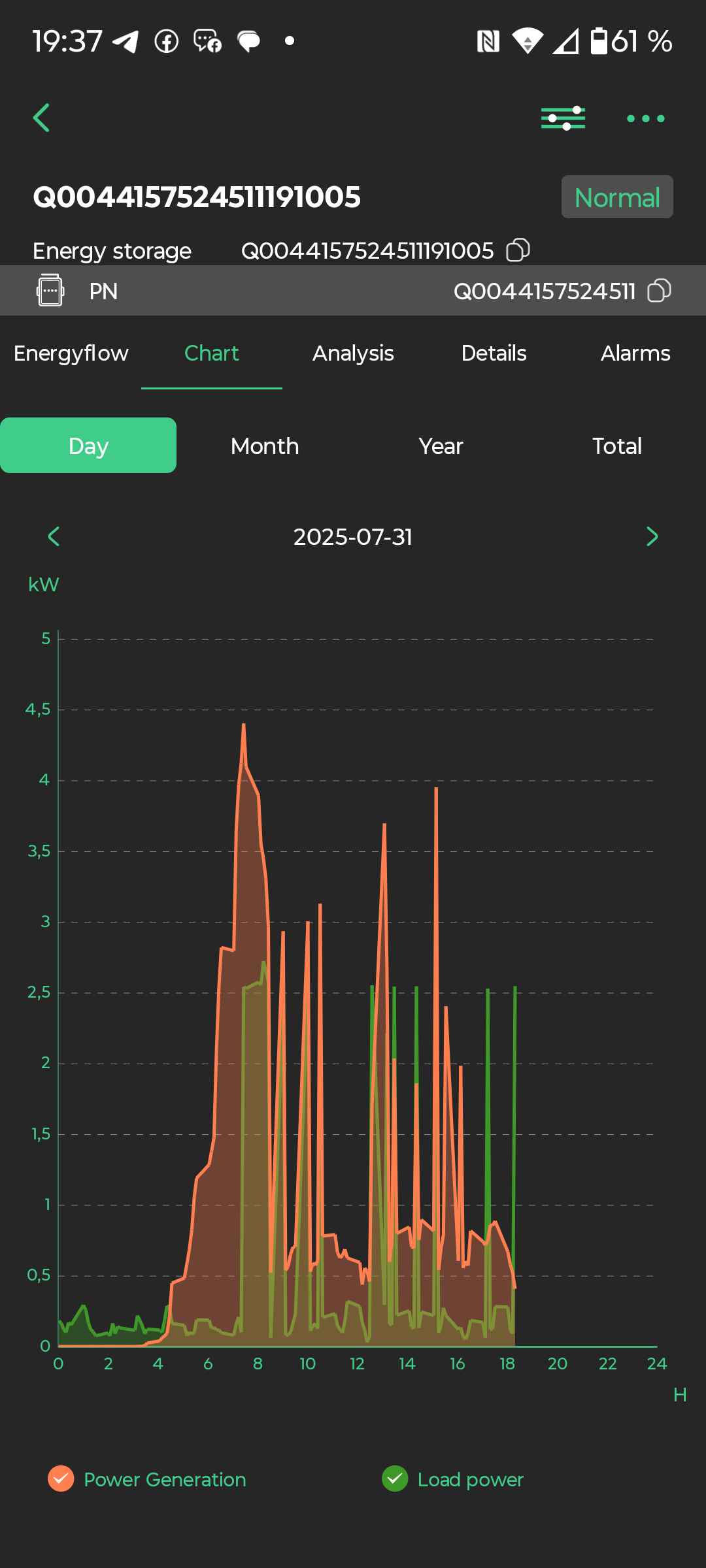This screenshot has width=706, height=1568.
Task: Show the Year chart range
Action: pos(441,446)
